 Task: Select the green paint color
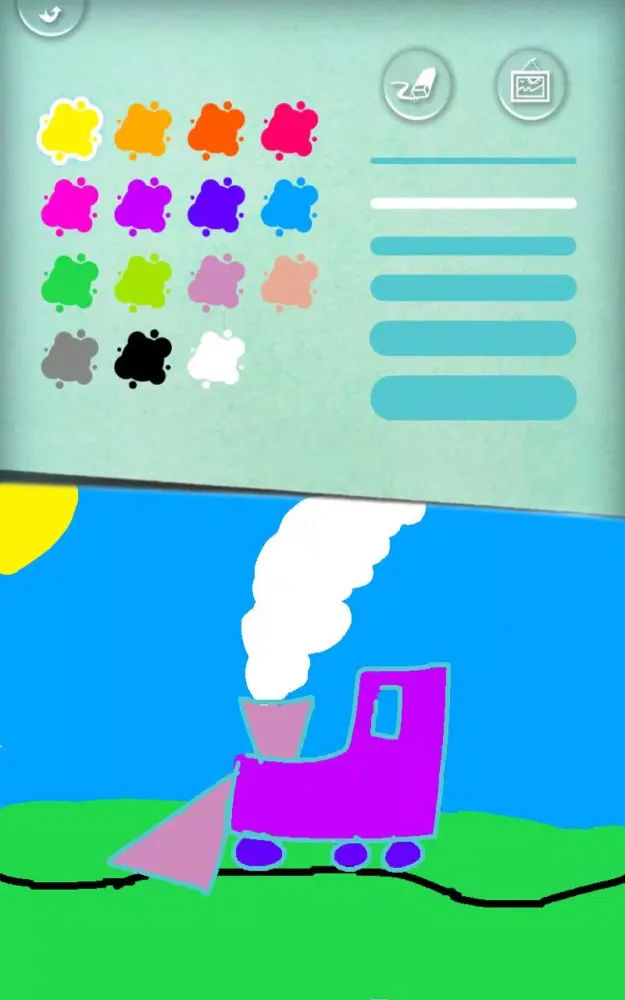pos(70,283)
